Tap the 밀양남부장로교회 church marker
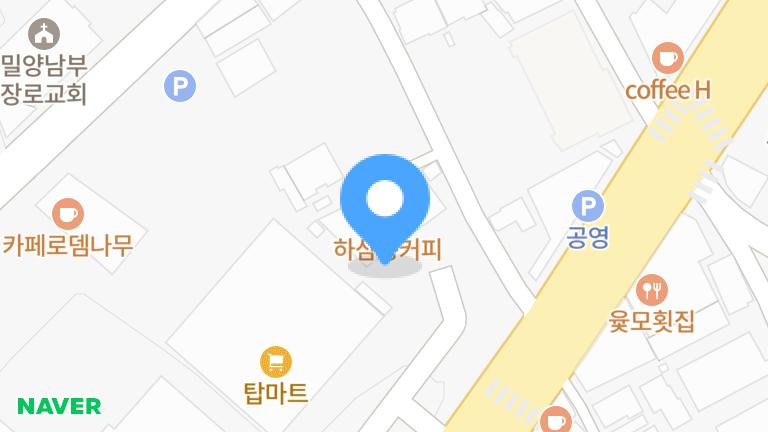Viewport: 768px width, 432px height. click(x=43, y=35)
